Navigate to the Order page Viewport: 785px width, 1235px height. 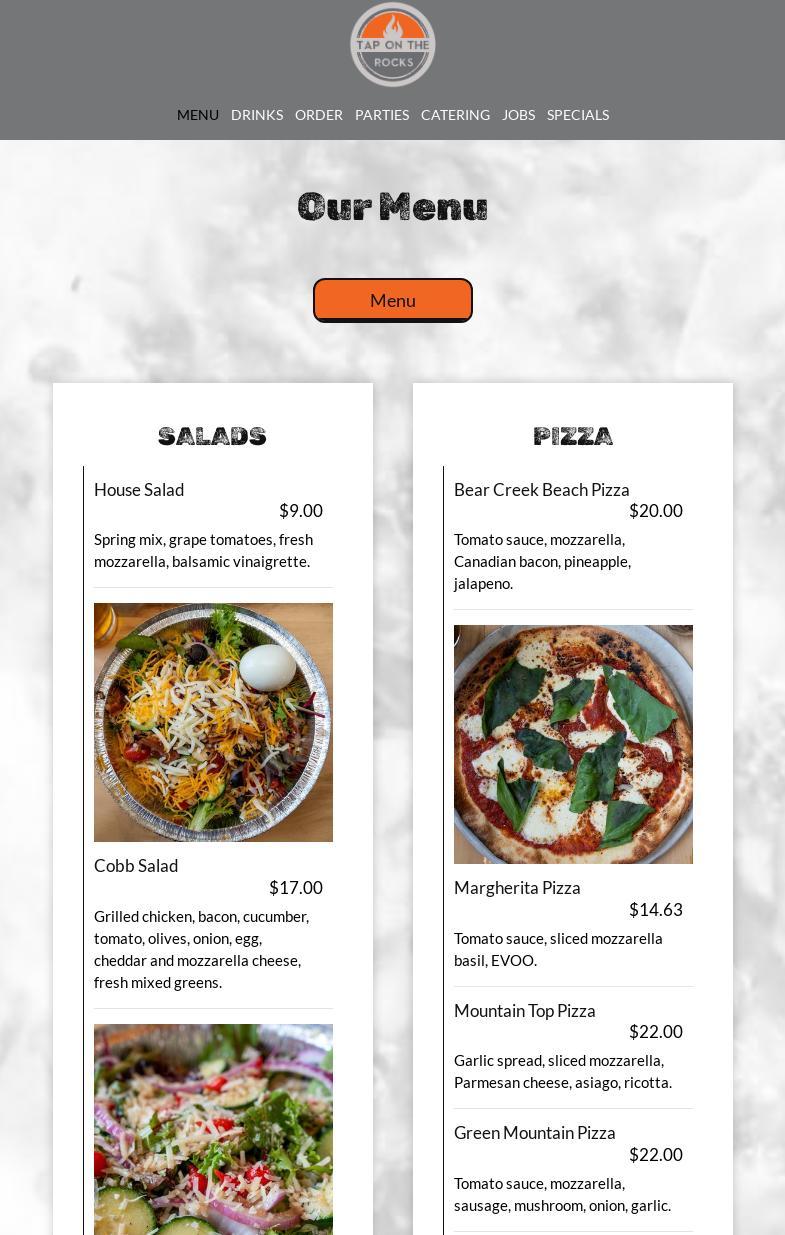click(319, 115)
